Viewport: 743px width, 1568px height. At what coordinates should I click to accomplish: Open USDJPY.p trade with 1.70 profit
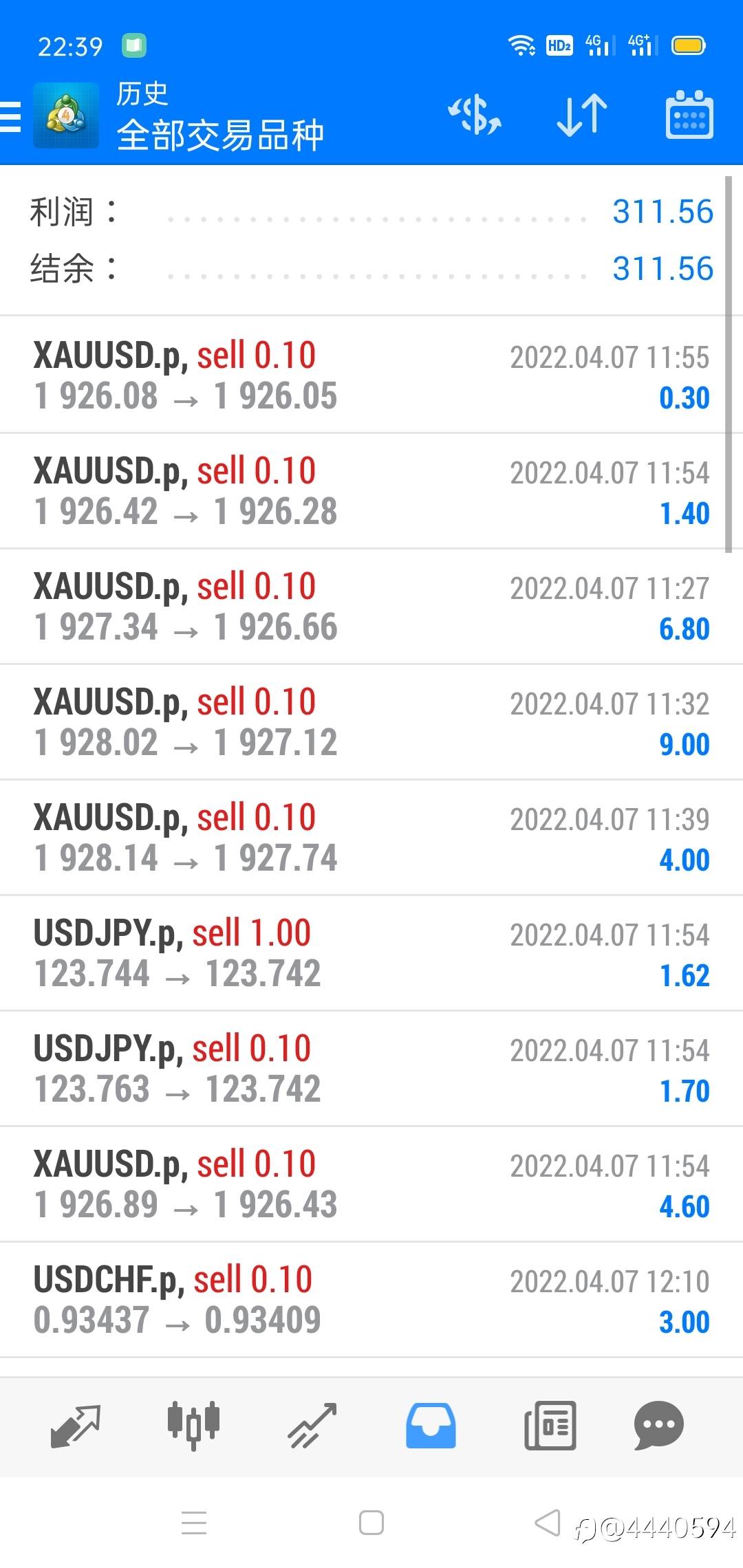tap(371, 1069)
